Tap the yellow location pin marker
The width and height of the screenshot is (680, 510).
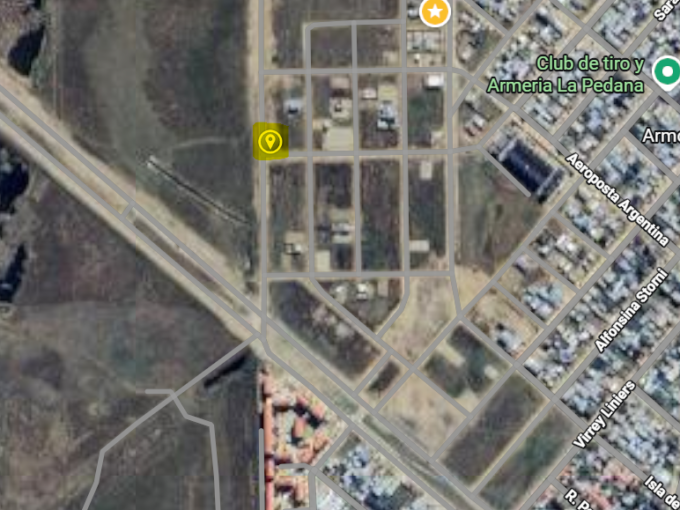point(269,141)
